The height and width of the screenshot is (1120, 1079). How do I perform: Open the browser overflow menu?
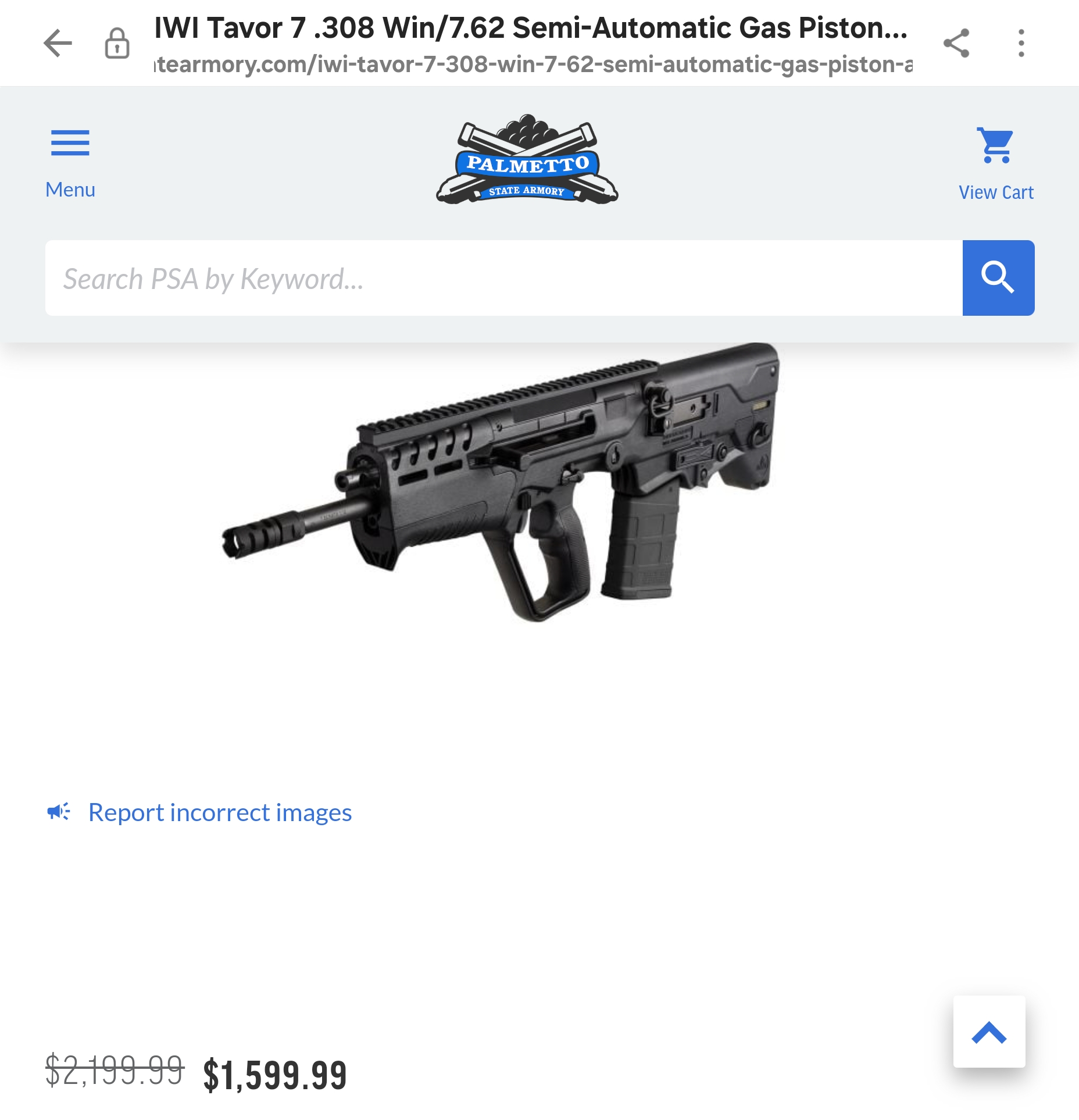click(x=1021, y=43)
